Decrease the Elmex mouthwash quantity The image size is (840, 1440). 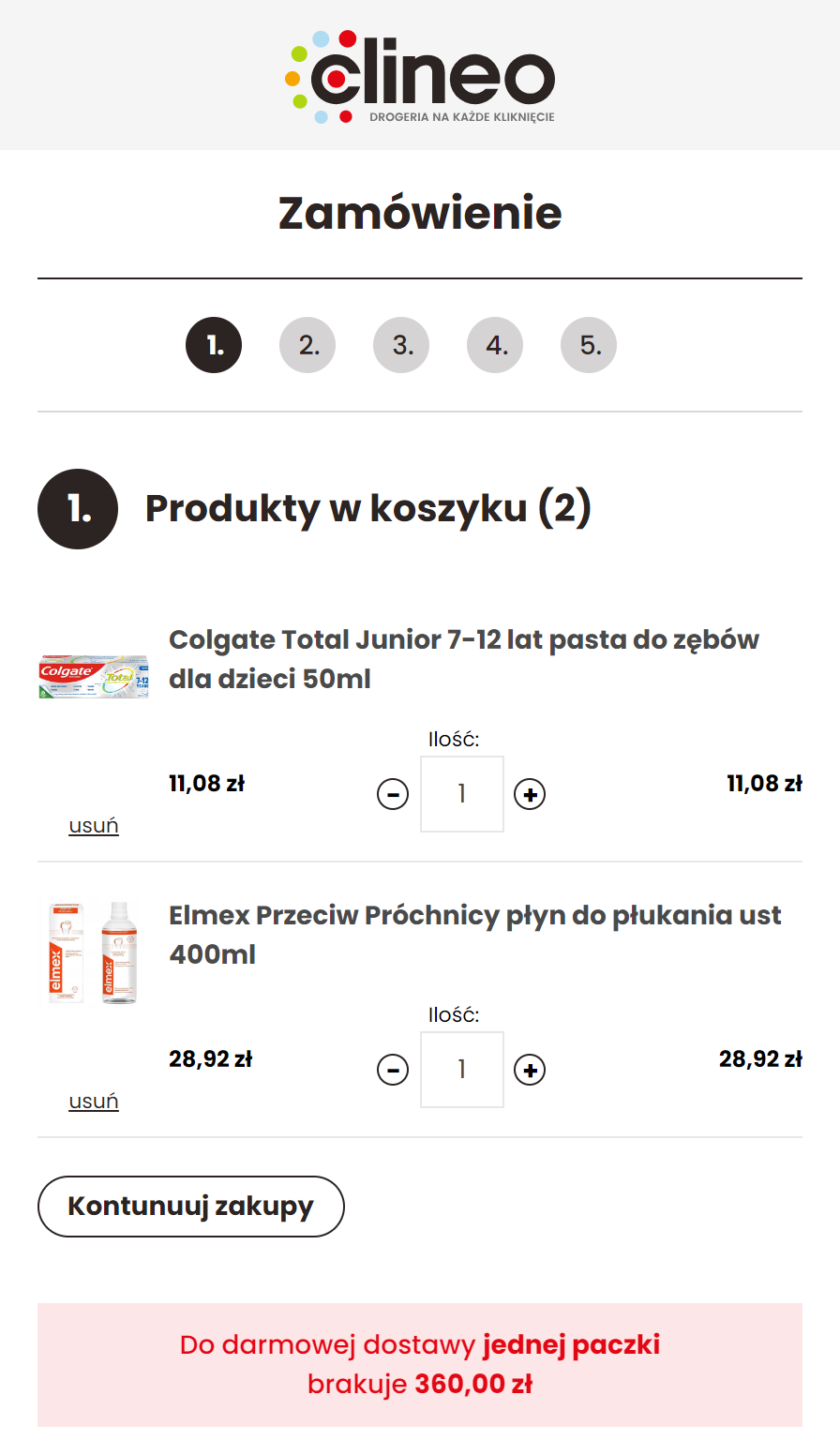click(x=393, y=1071)
